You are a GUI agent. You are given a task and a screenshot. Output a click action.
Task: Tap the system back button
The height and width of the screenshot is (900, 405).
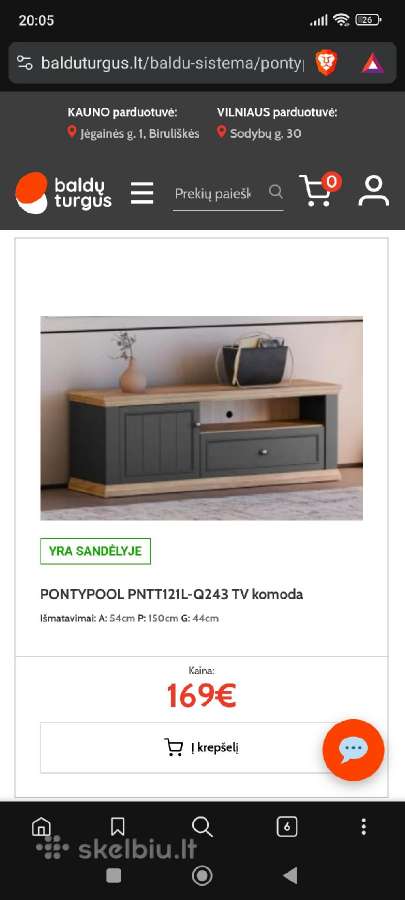click(290, 875)
